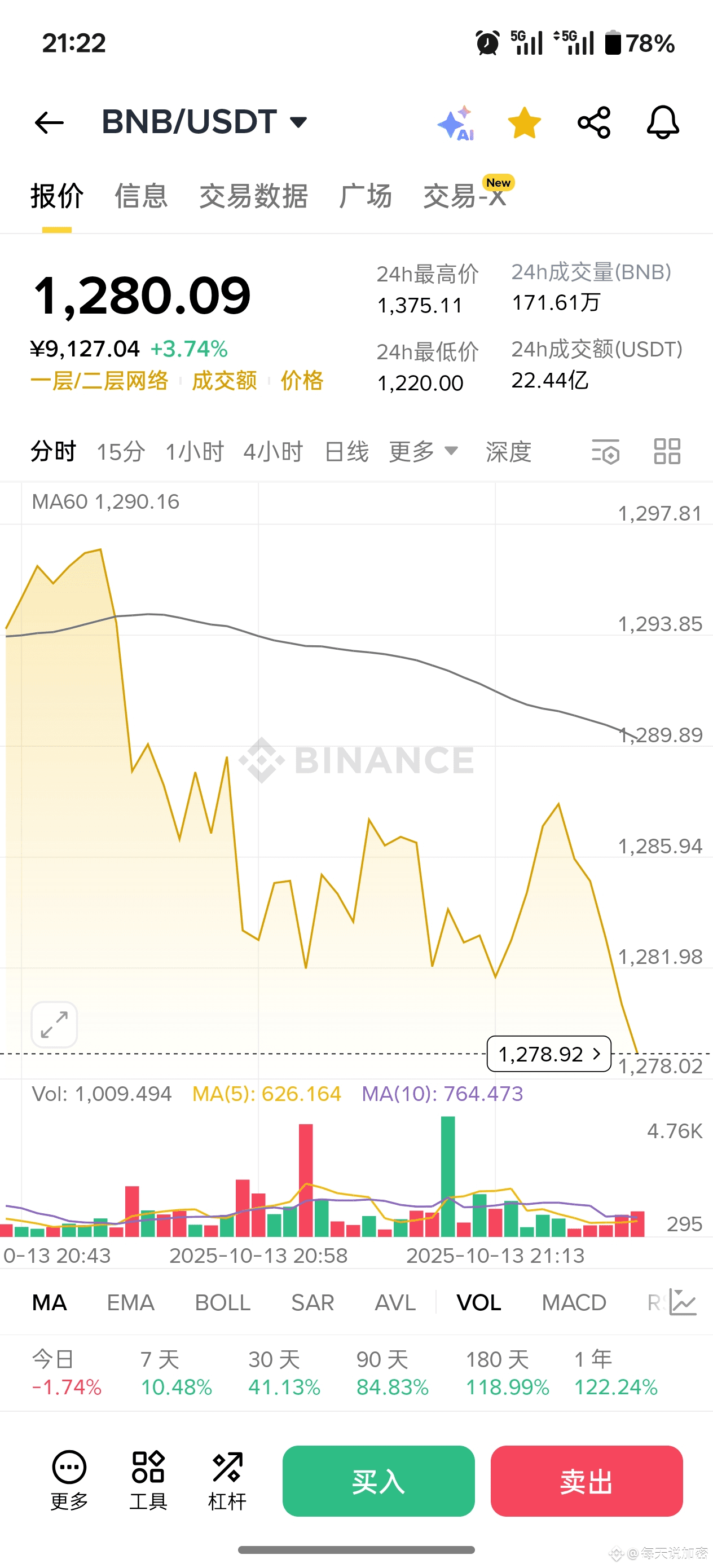Image resolution: width=713 pixels, height=1568 pixels.
Task: Select the 15分 chart interval
Action: click(121, 452)
